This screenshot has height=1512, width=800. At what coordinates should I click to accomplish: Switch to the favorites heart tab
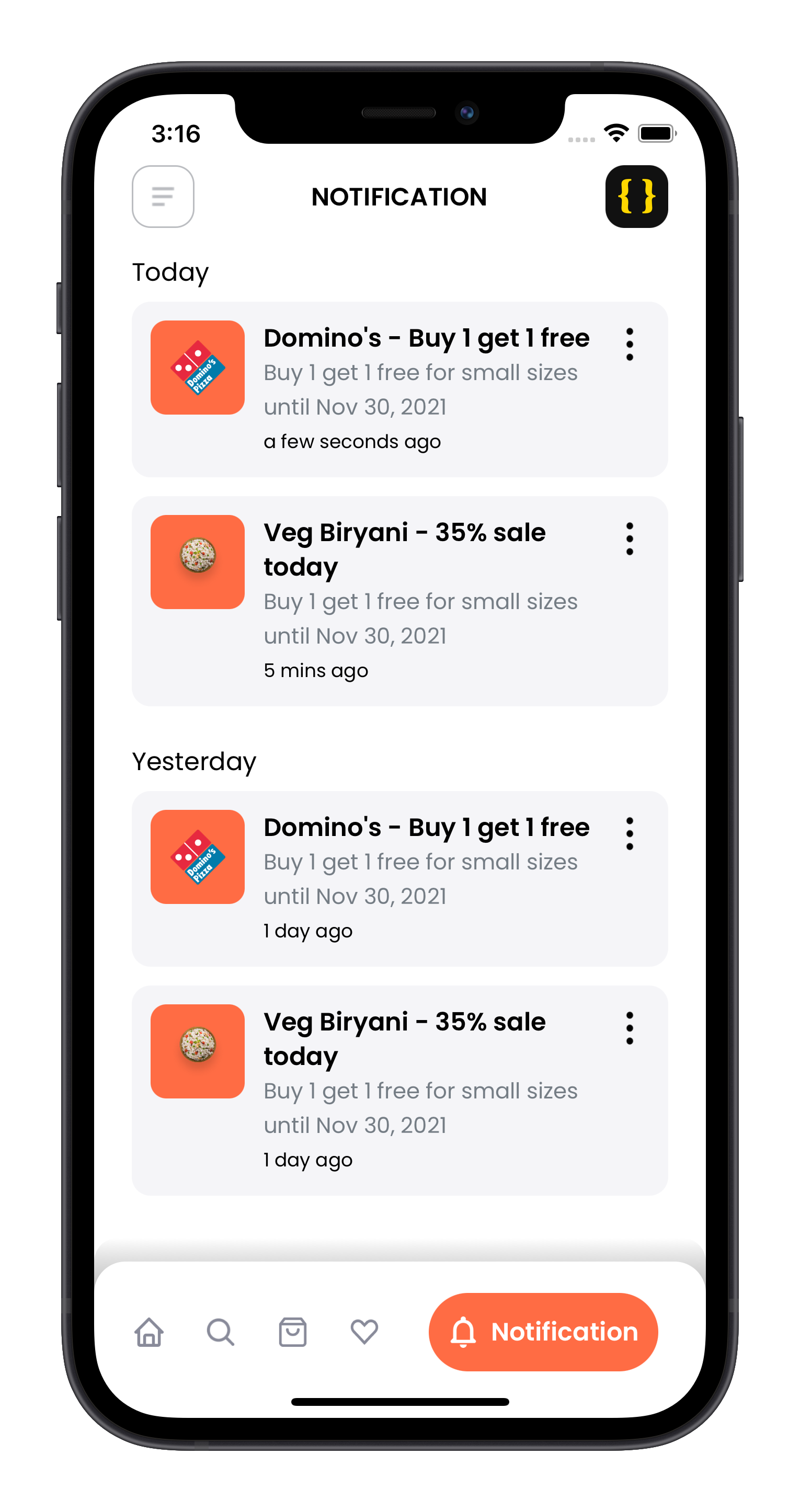pos(364,1332)
